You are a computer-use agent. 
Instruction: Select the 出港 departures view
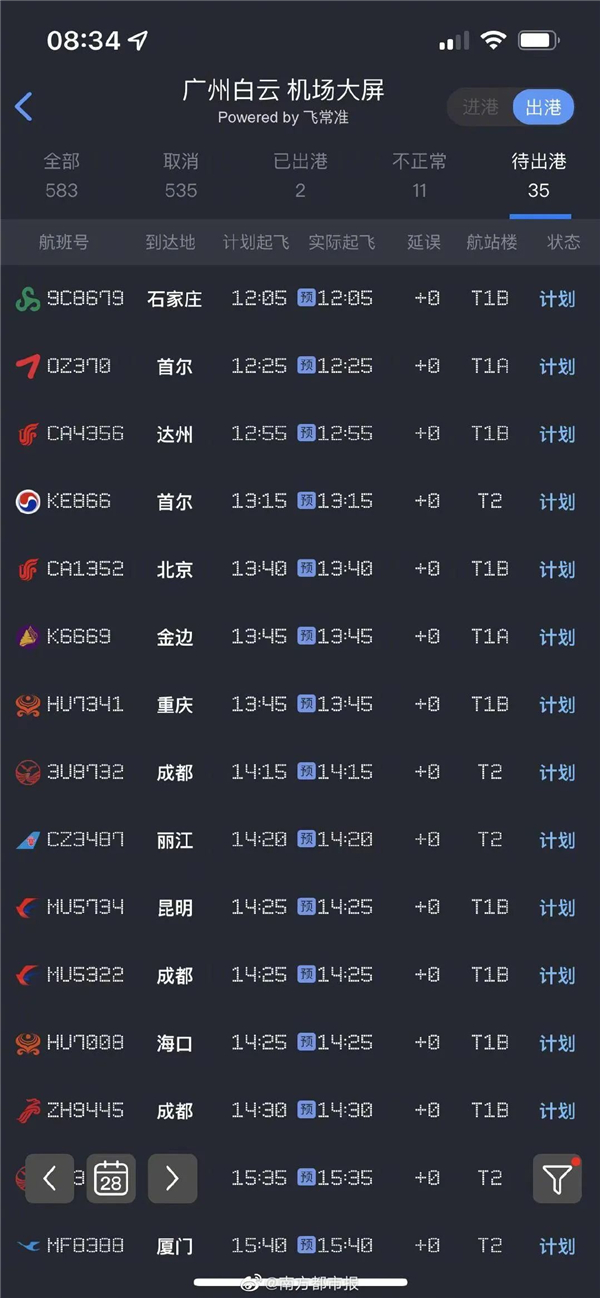click(543, 107)
